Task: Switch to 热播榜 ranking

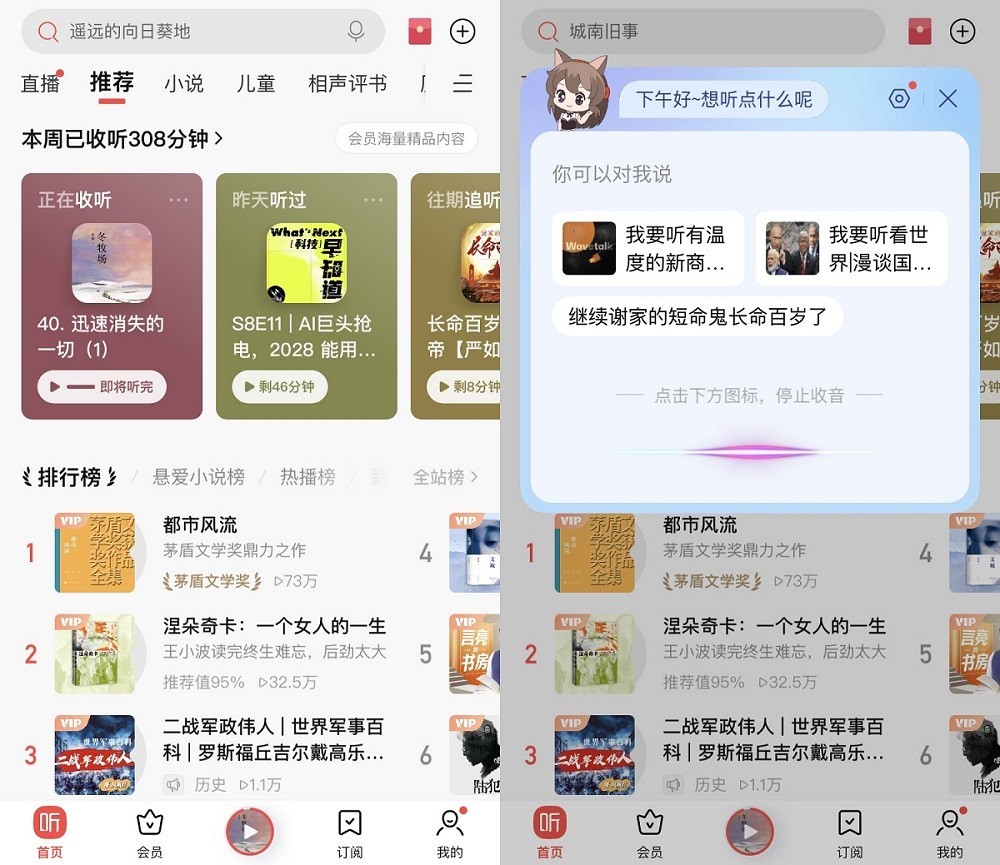Action: [307, 477]
